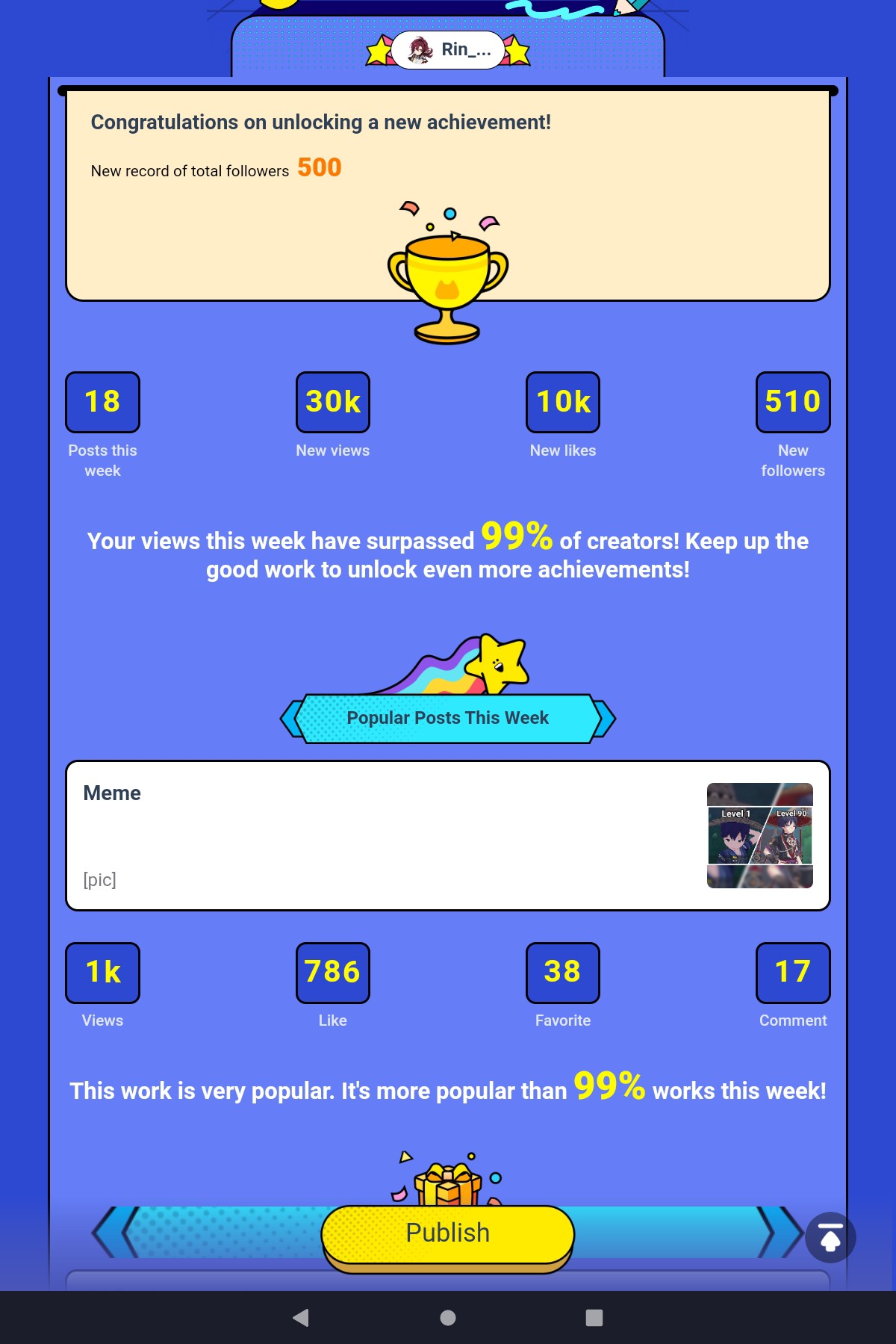Jump back to top with the arrow button
896x1344 pixels.
[x=830, y=1237]
